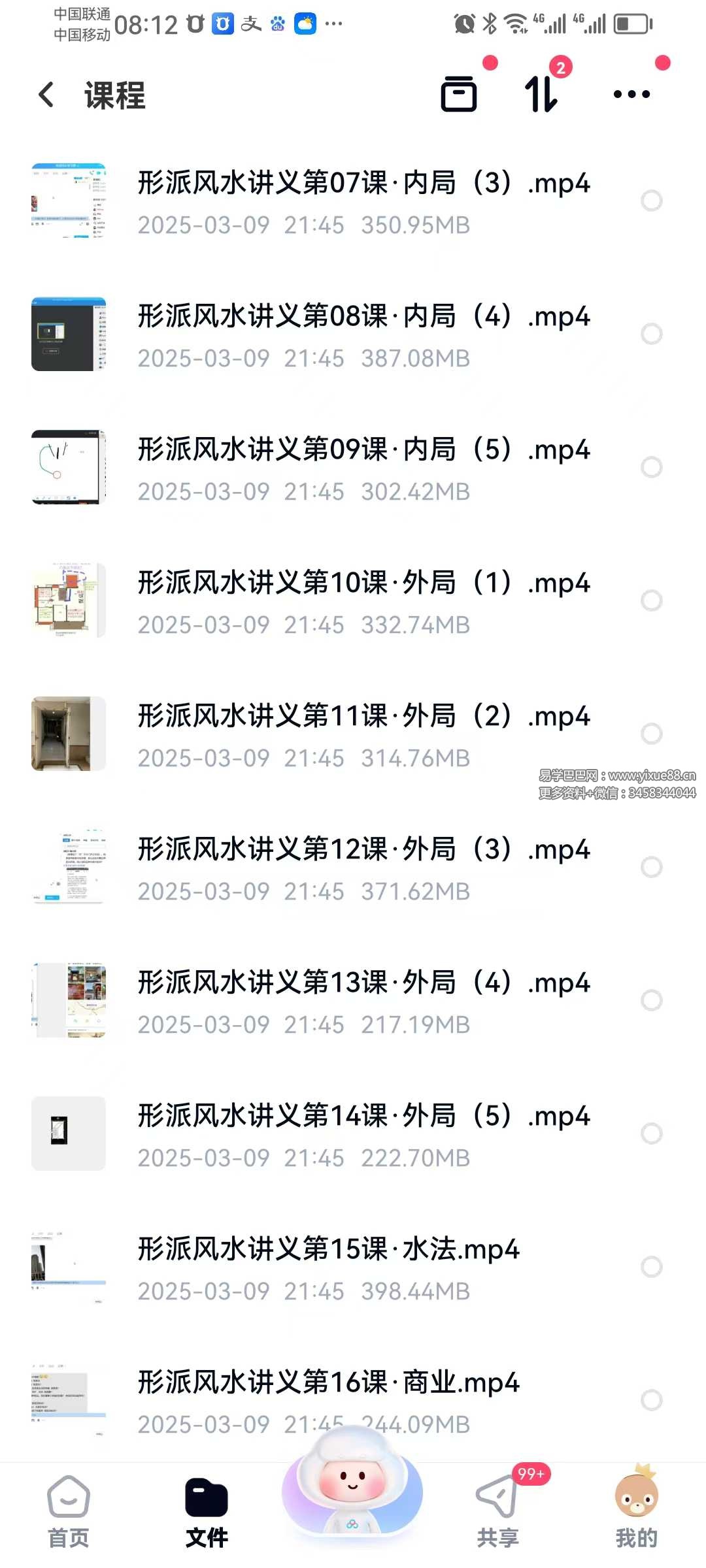The width and height of the screenshot is (706, 1568).
Task: Mark 第12课·外局（3）.mp4 as selected
Action: coord(651,867)
